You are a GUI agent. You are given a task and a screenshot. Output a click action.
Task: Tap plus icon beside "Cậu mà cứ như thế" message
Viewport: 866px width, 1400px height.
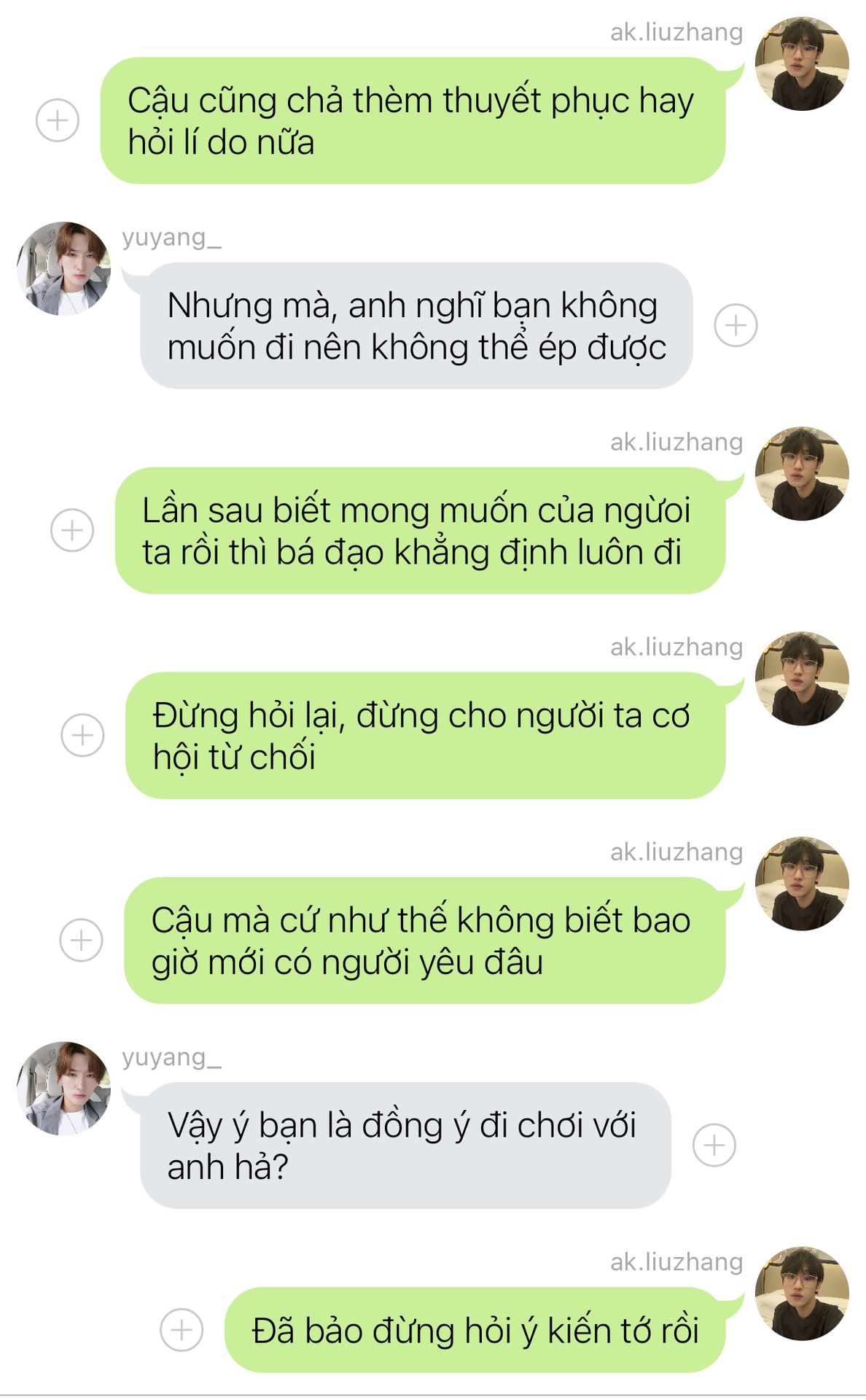point(81,940)
